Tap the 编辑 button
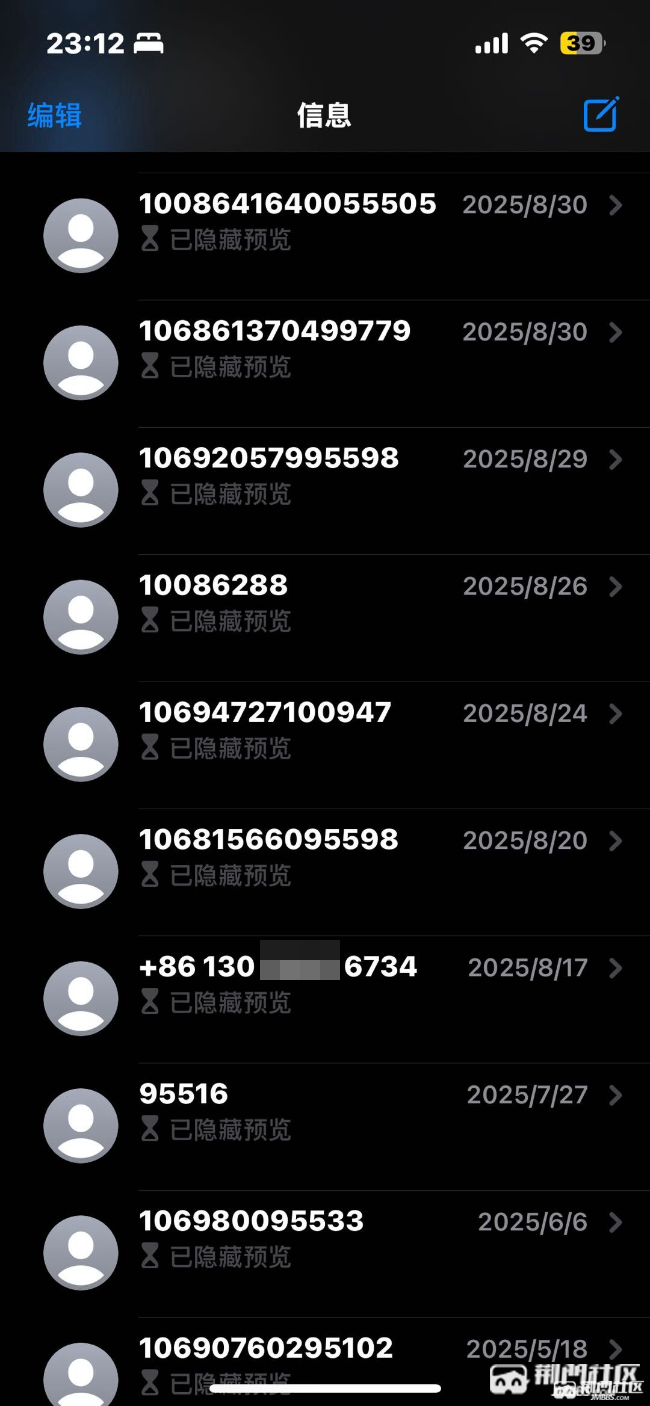Screen dimensions: 650x1406 click(54, 116)
